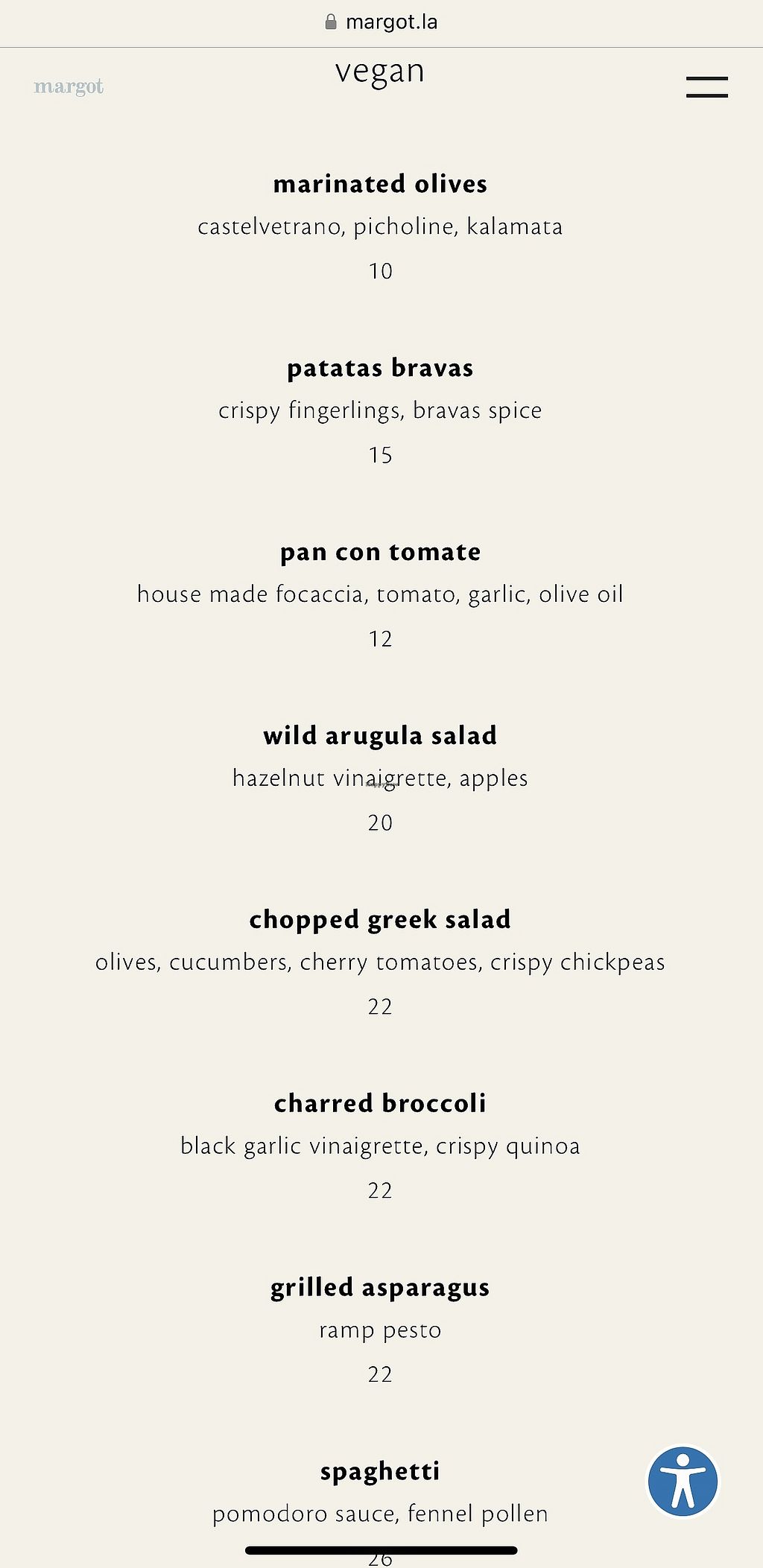Open the accessibility options button
The height and width of the screenshot is (1568, 763).
pos(683,1482)
